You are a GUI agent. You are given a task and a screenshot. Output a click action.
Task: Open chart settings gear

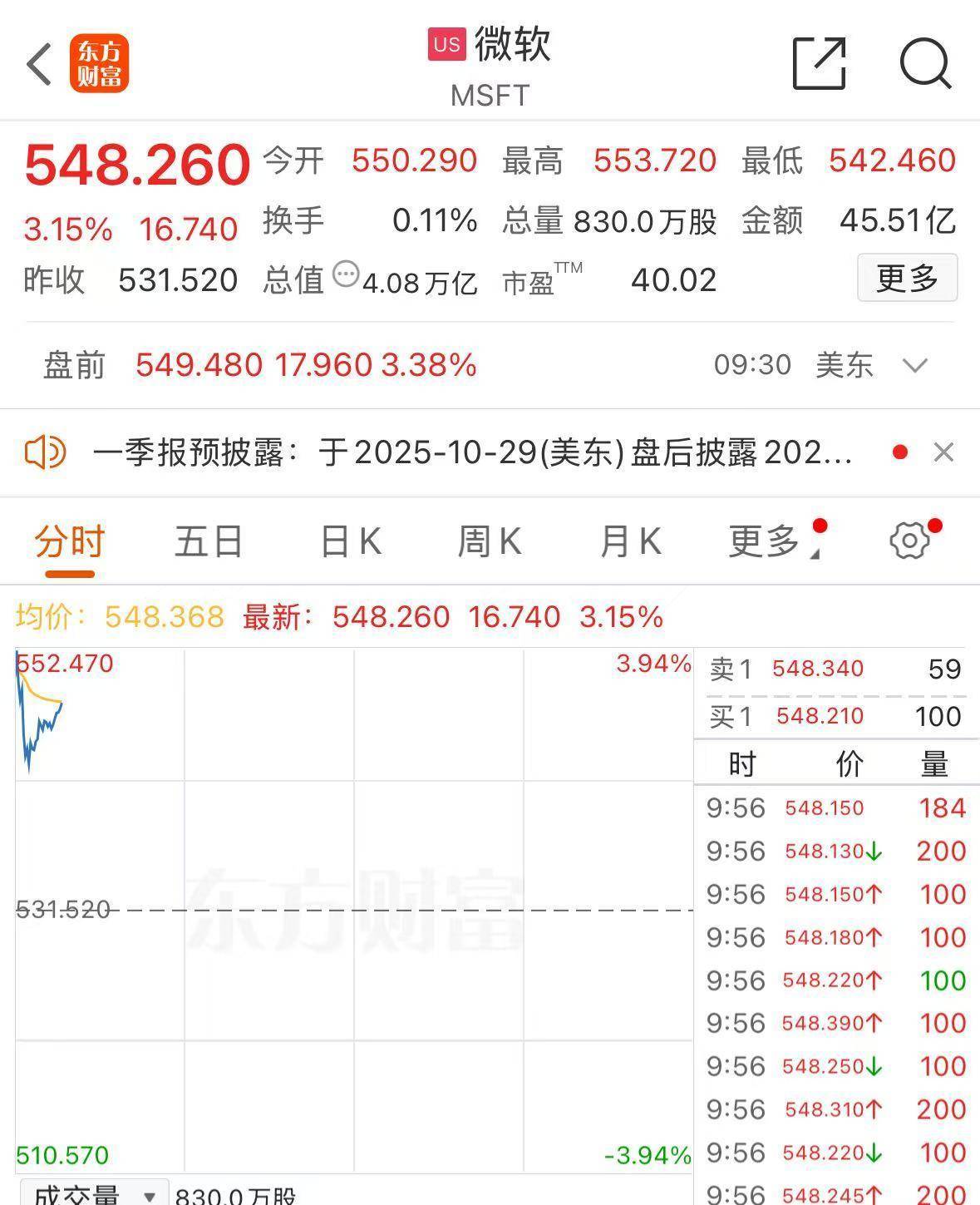[x=909, y=541]
